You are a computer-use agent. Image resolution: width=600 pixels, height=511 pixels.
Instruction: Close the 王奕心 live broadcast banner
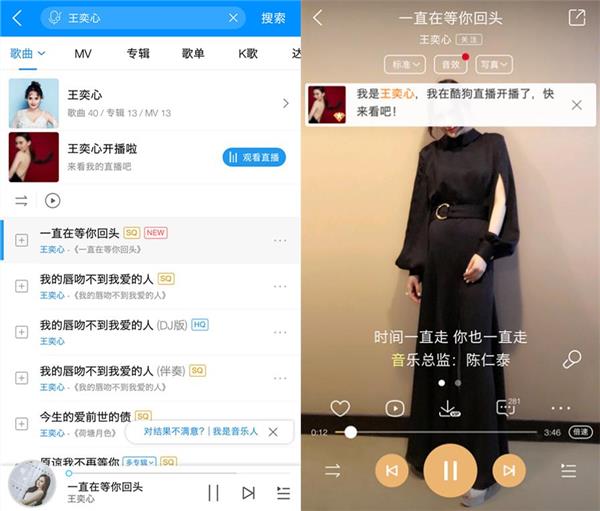[x=577, y=105]
